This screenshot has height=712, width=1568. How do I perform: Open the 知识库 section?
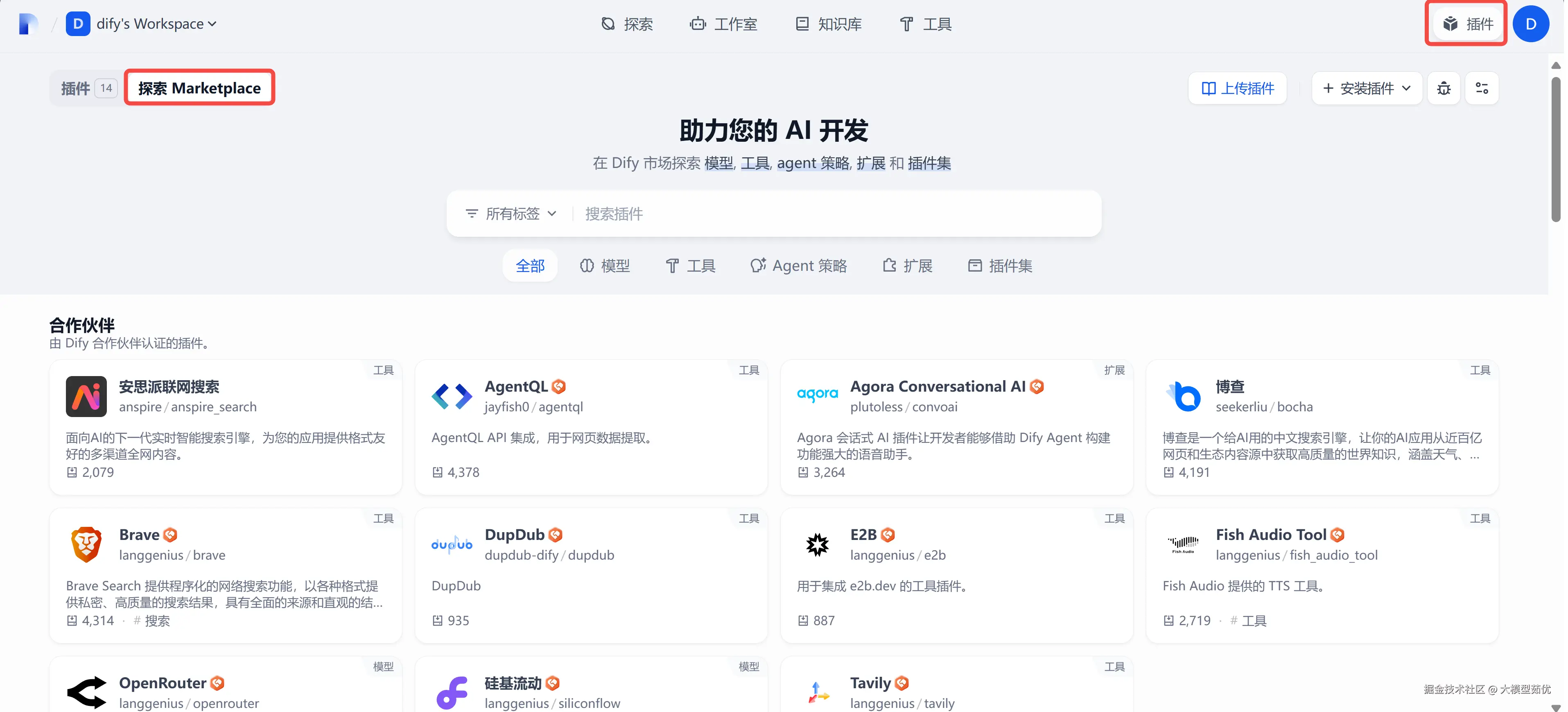(829, 24)
